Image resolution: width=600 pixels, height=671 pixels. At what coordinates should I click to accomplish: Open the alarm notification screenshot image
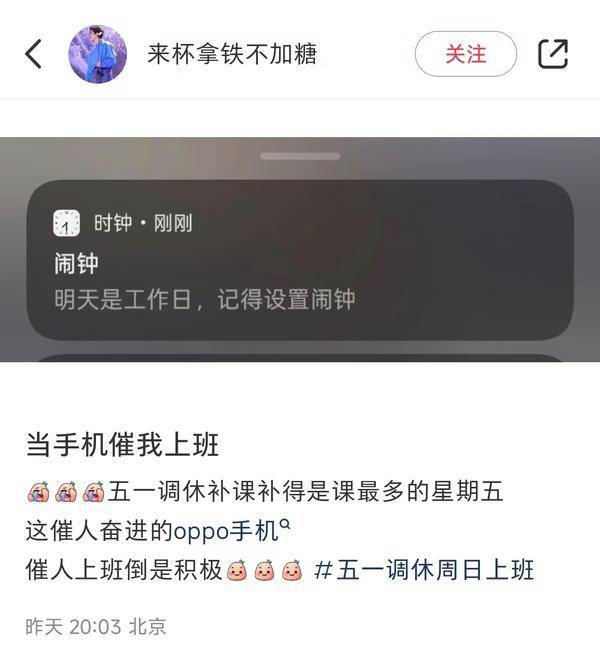click(300, 250)
